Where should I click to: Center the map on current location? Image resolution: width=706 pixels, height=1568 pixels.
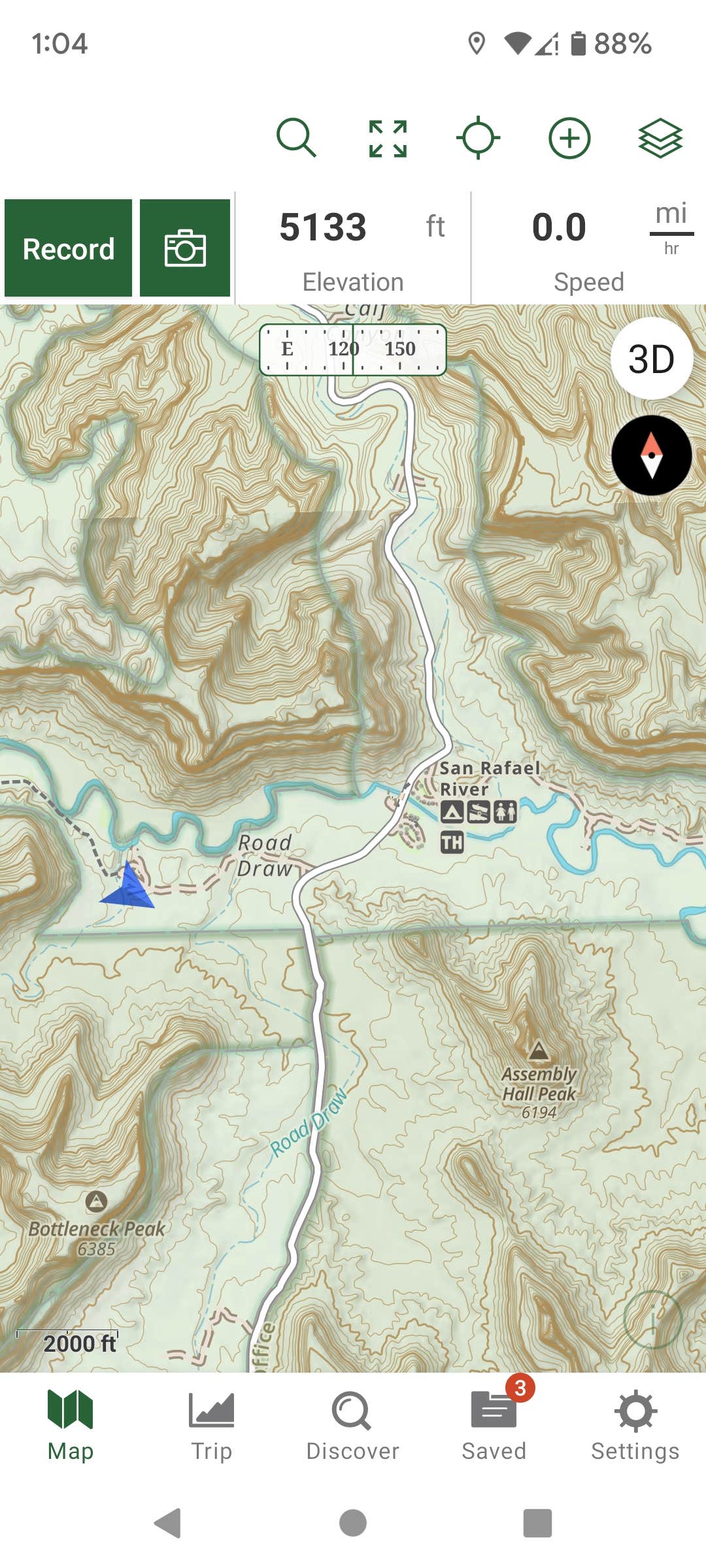(479, 137)
